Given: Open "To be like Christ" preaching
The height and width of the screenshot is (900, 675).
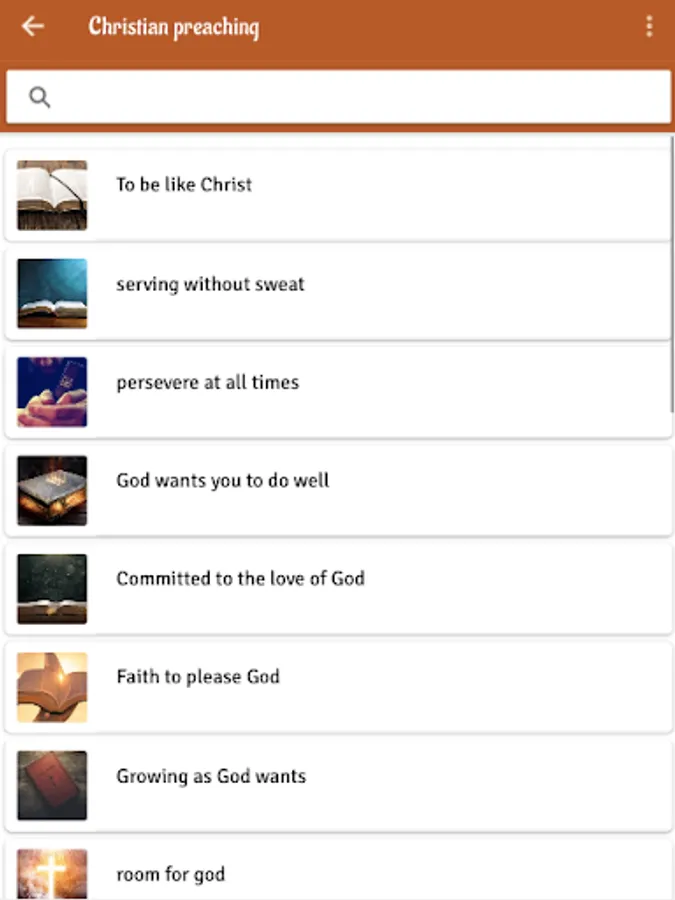Looking at the screenshot, I should tap(338, 195).
